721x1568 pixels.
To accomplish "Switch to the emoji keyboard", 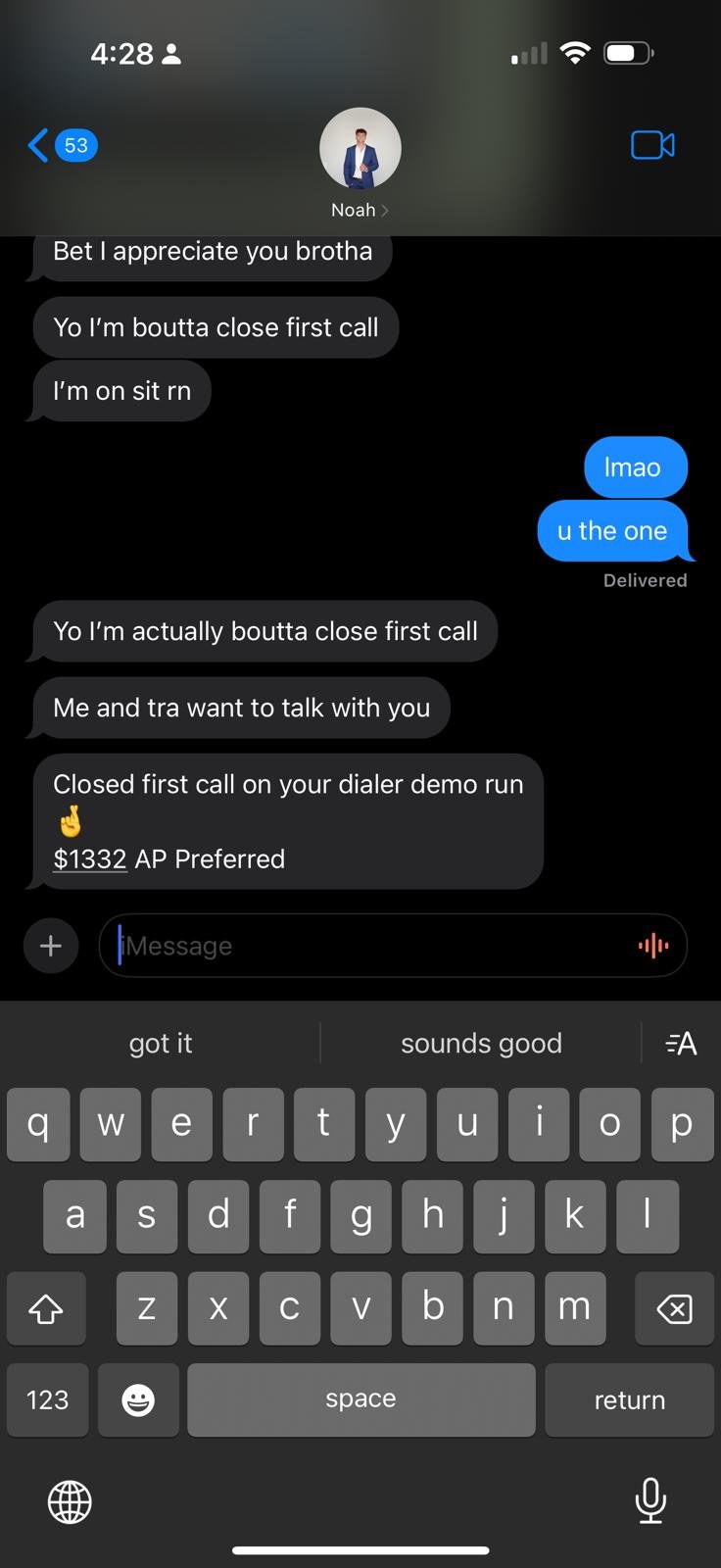I will click(x=138, y=1400).
